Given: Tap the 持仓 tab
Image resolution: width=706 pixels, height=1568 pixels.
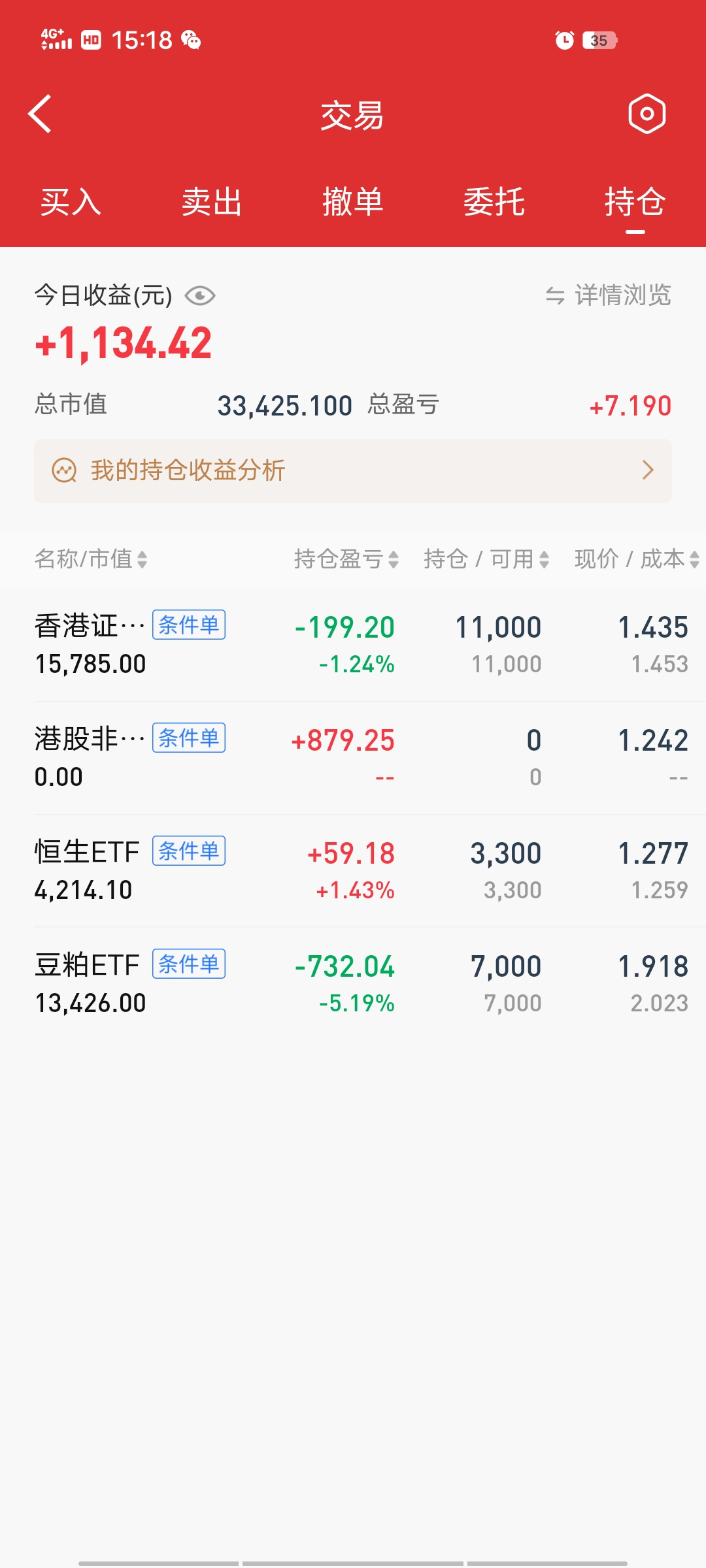Looking at the screenshot, I should (x=635, y=201).
